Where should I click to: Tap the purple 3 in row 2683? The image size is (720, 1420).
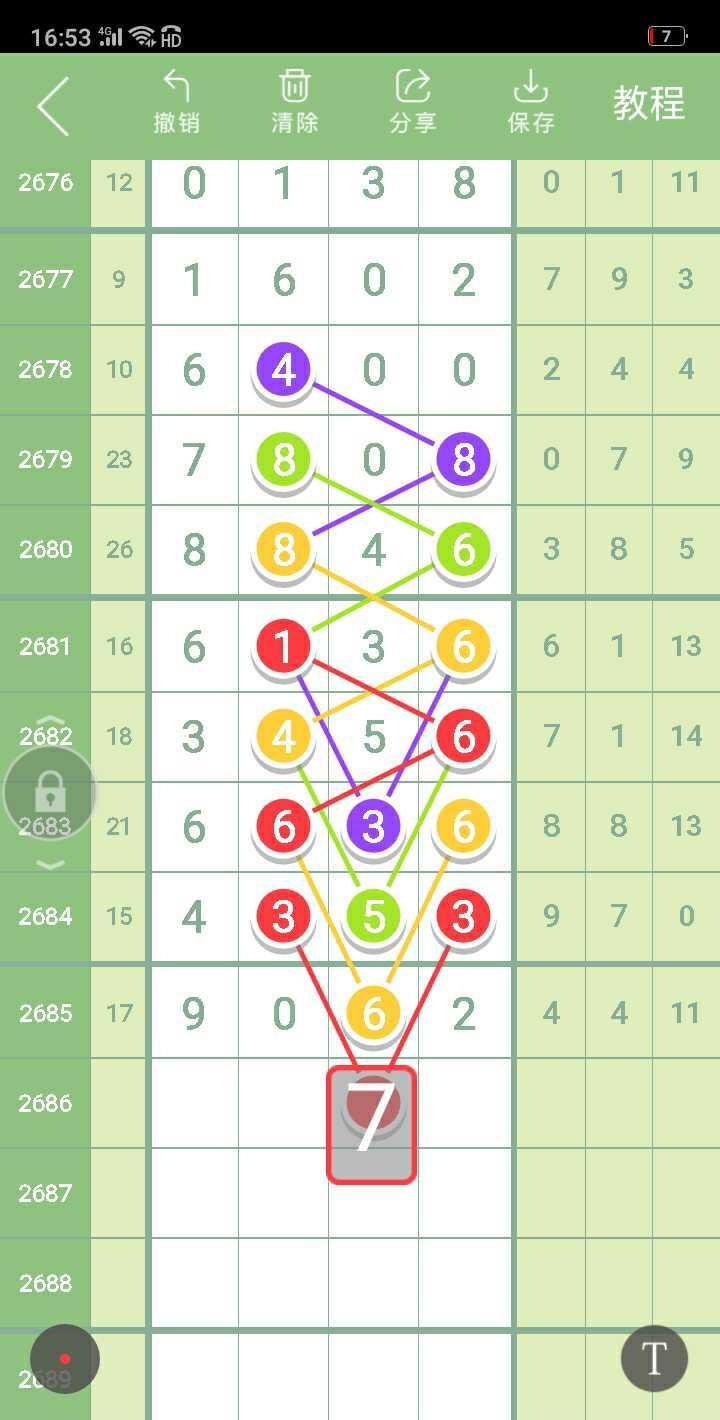coord(373,826)
